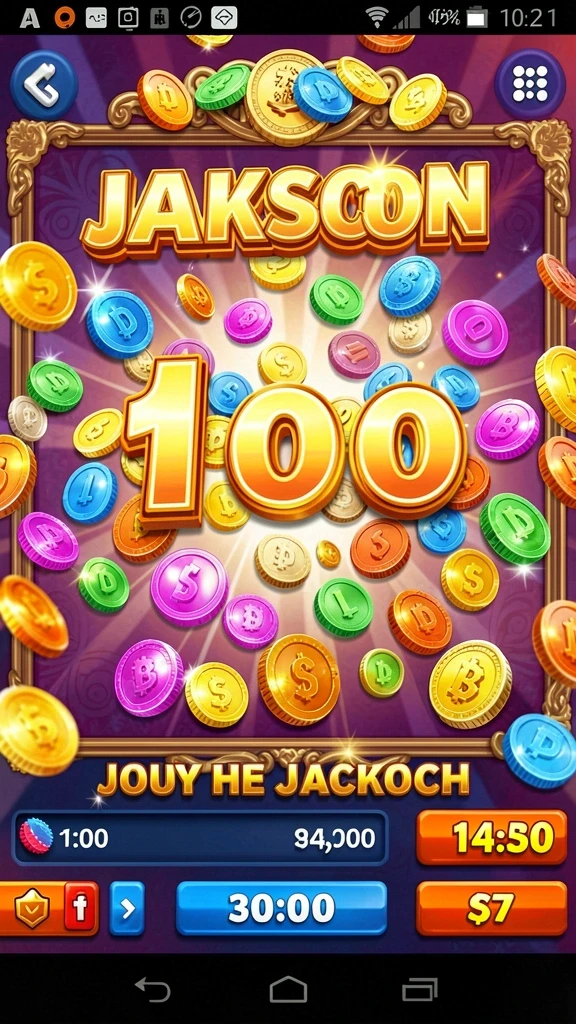
Task: Tap the blue arrow button
Action: pyautogui.click(x=127, y=908)
